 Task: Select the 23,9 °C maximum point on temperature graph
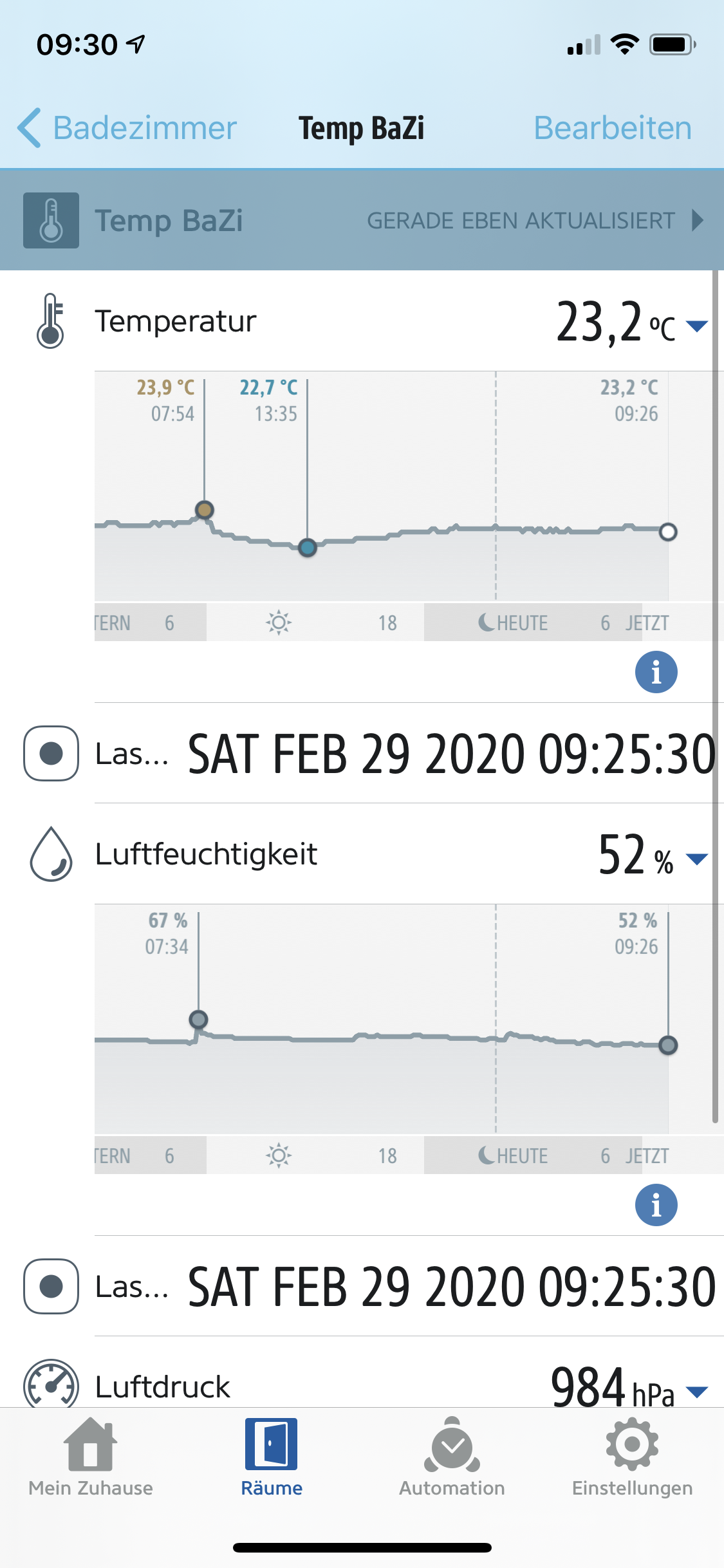coord(205,510)
